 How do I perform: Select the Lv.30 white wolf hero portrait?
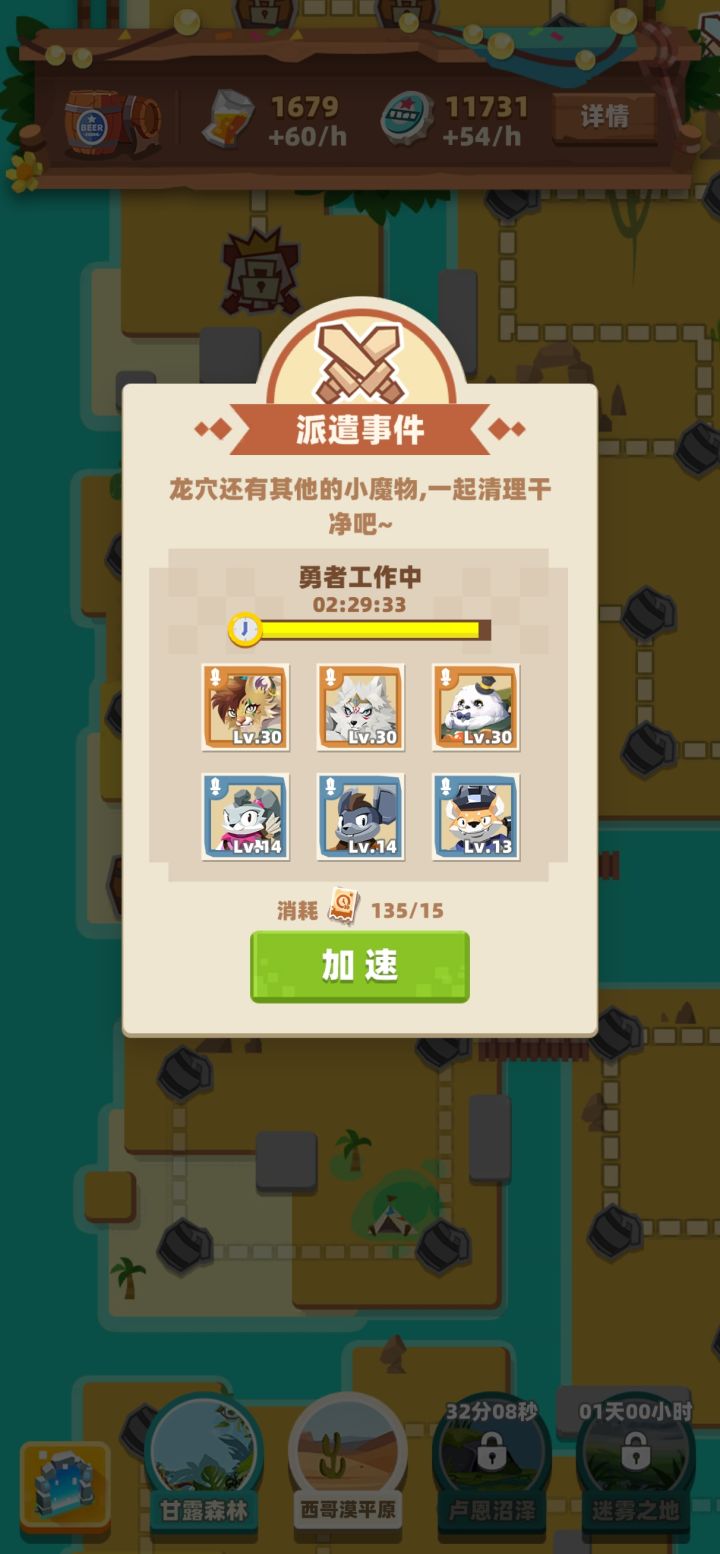pos(360,709)
